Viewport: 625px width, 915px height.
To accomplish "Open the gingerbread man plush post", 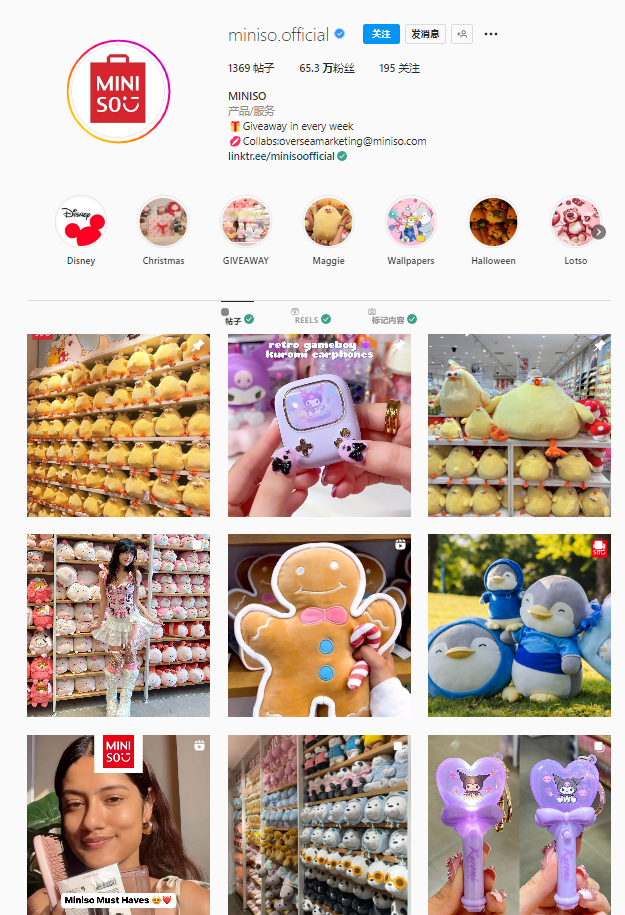I will pyautogui.click(x=319, y=625).
